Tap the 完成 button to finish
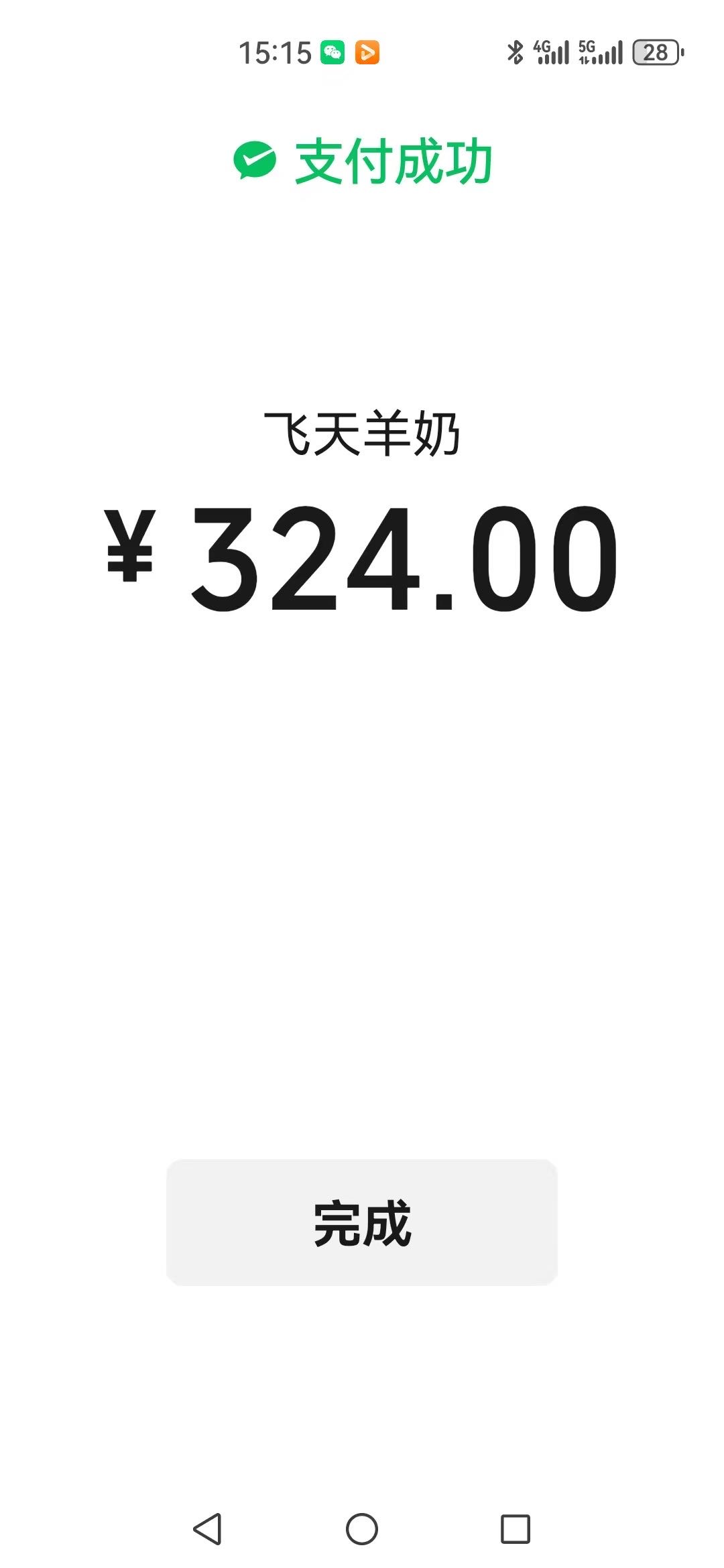Image resolution: width=724 pixels, height=1568 pixels. point(362,1222)
